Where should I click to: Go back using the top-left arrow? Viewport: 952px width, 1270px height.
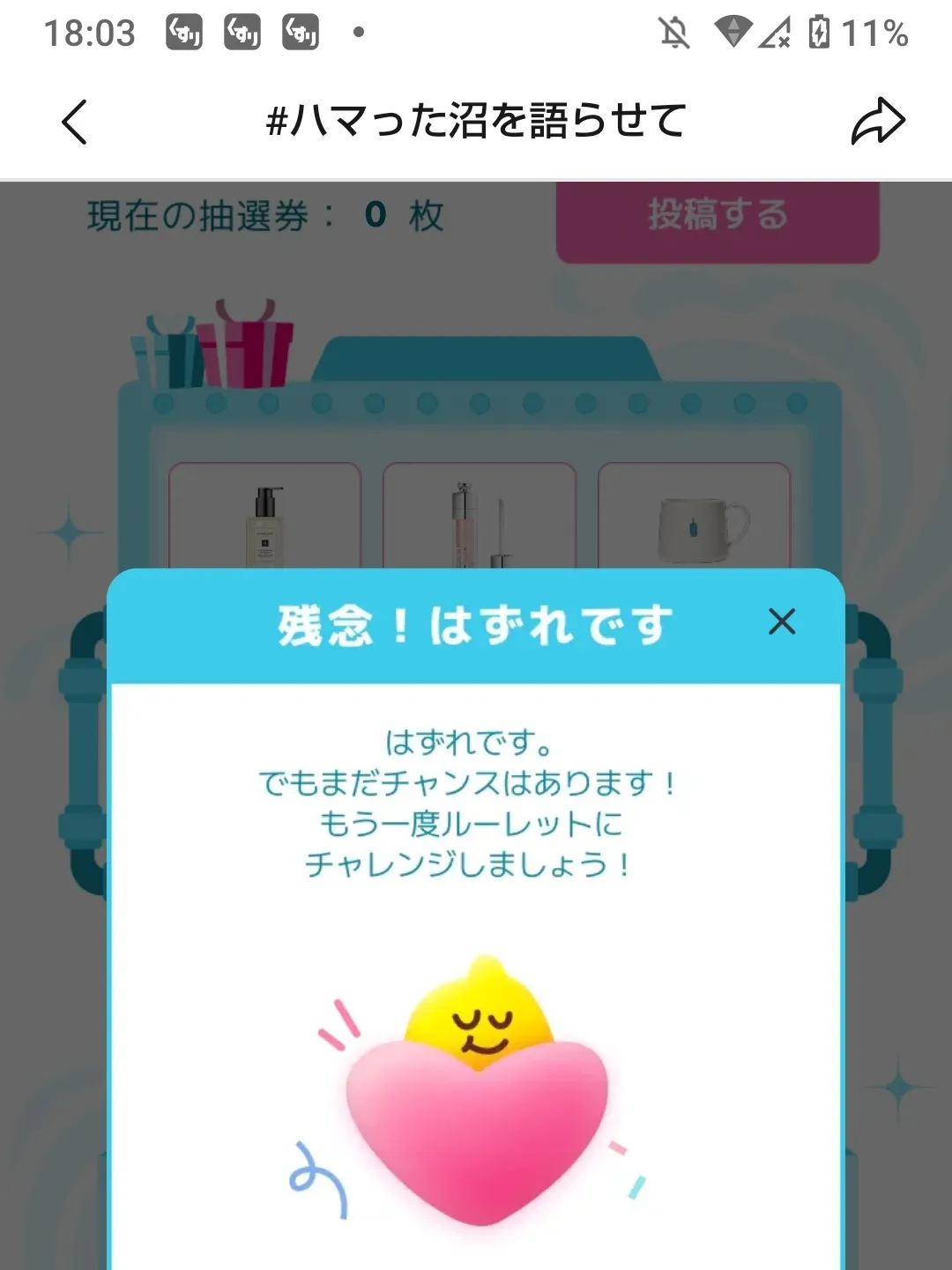[75, 122]
